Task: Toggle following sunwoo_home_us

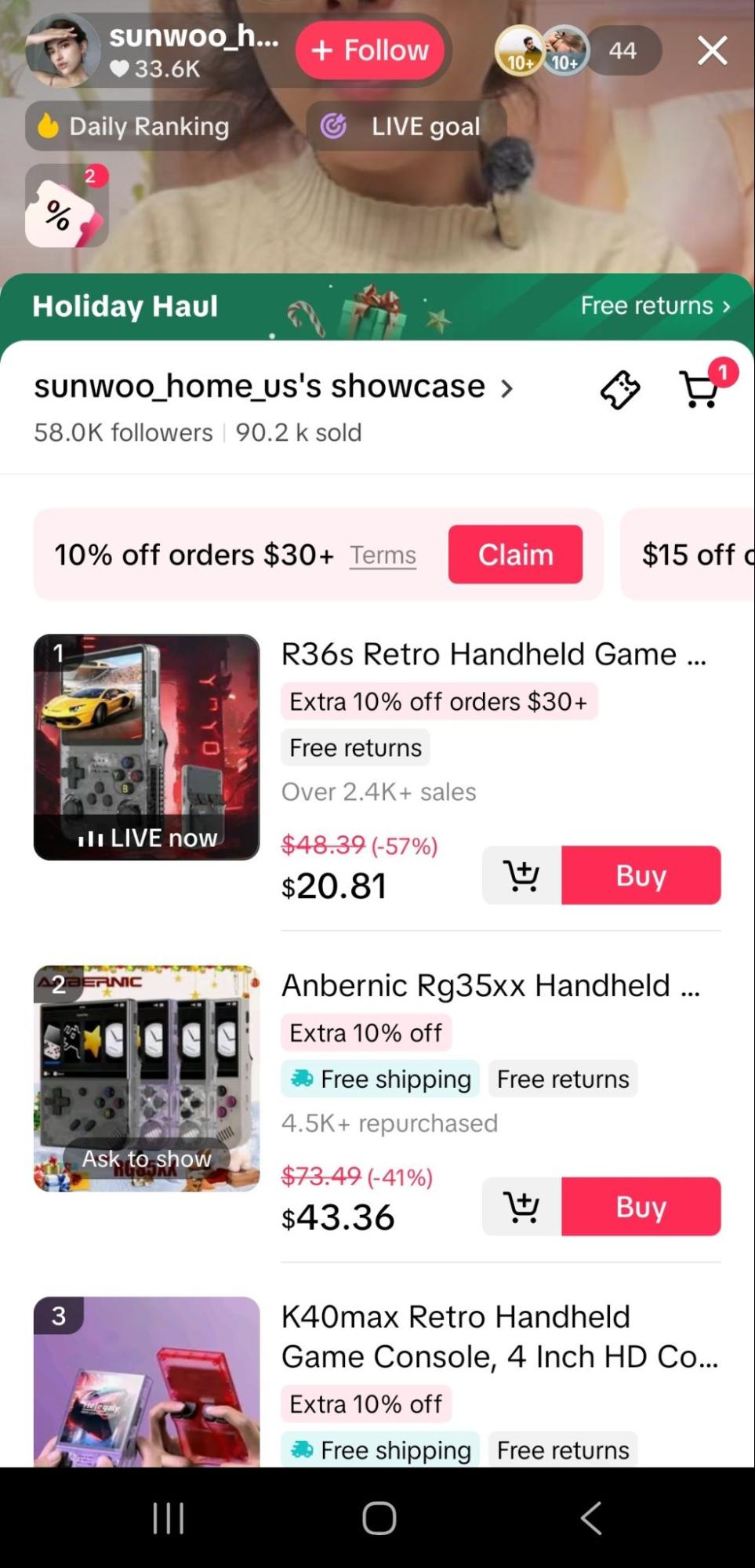Action: point(369,50)
